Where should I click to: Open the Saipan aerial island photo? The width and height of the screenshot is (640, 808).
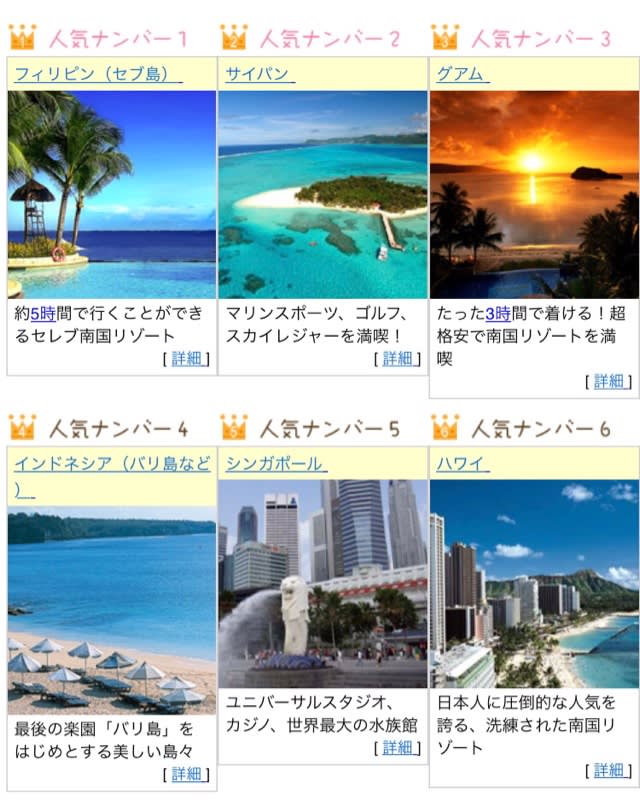point(322,194)
